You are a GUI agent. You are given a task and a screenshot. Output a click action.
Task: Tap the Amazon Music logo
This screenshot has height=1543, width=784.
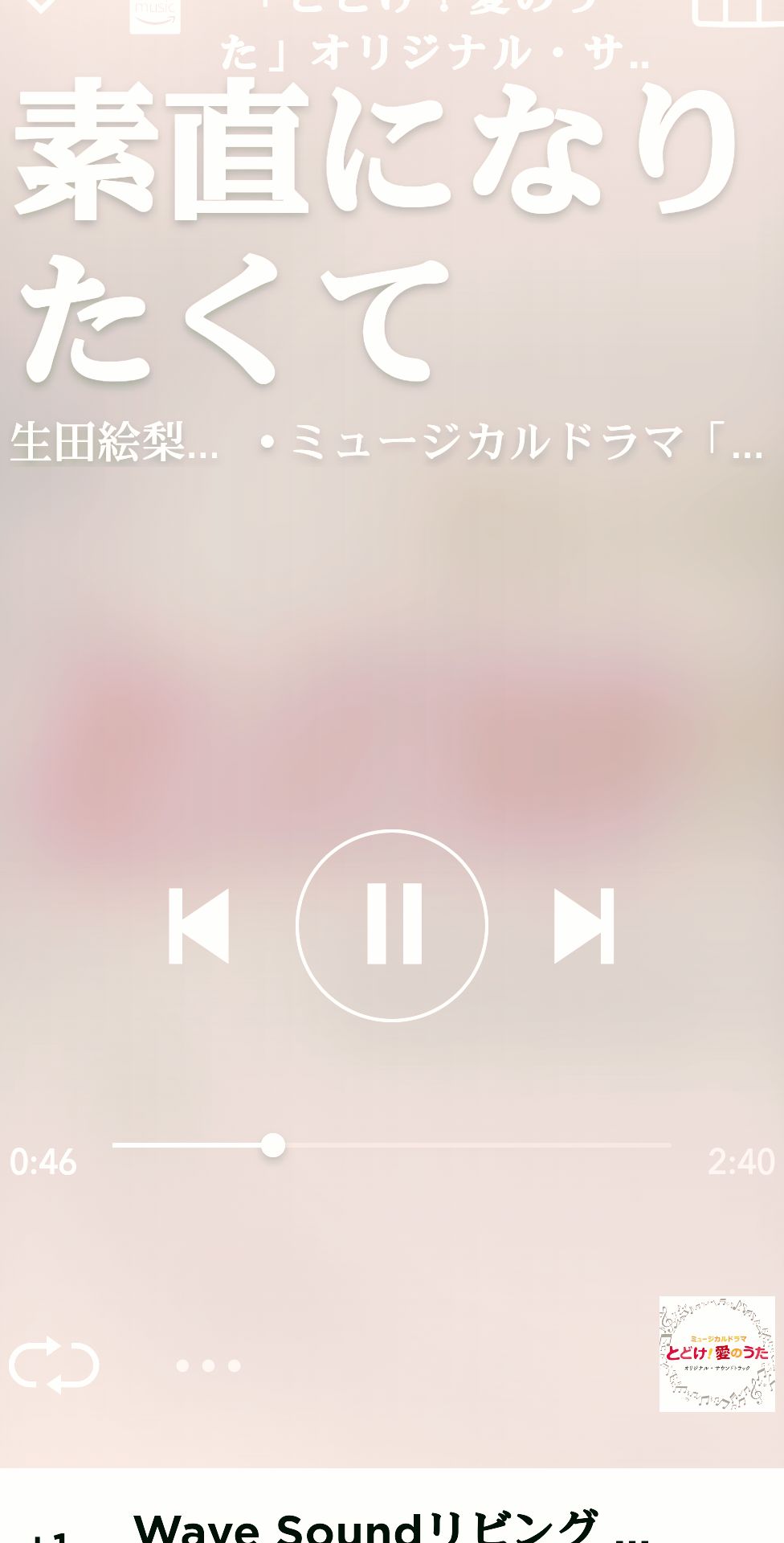[x=155, y=16]
